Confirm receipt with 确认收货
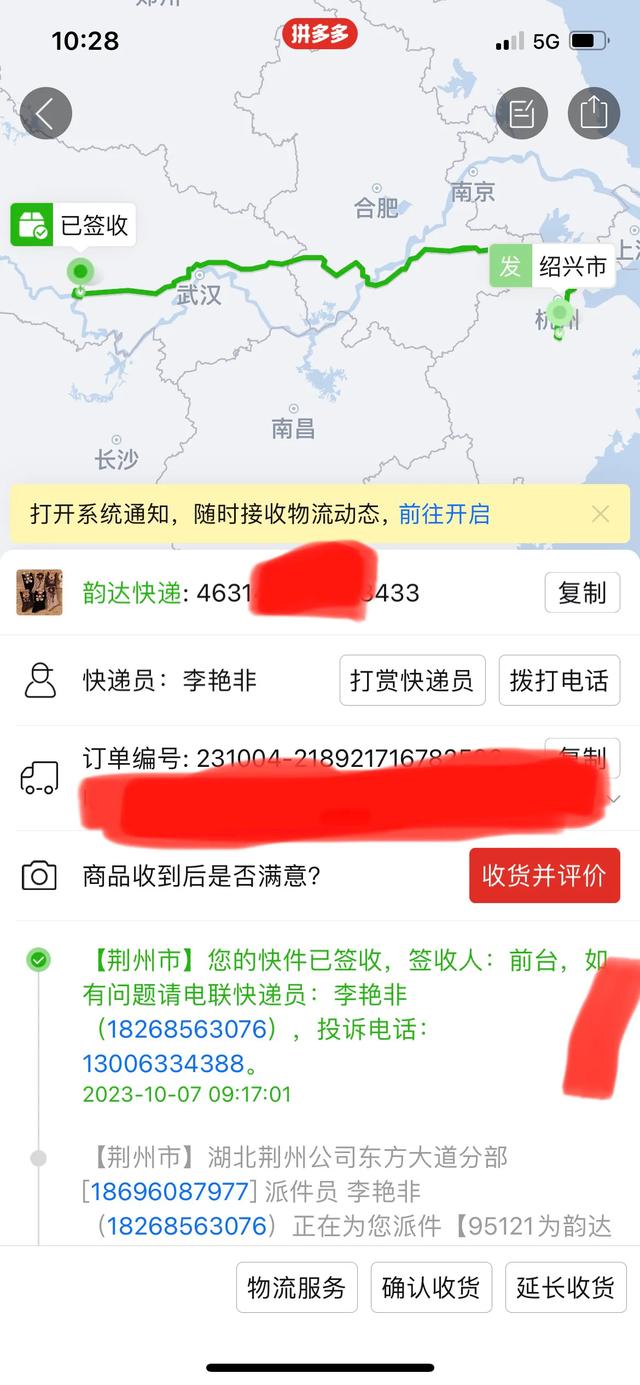Screen dimensions: 640x1385 pos(431,1288)
